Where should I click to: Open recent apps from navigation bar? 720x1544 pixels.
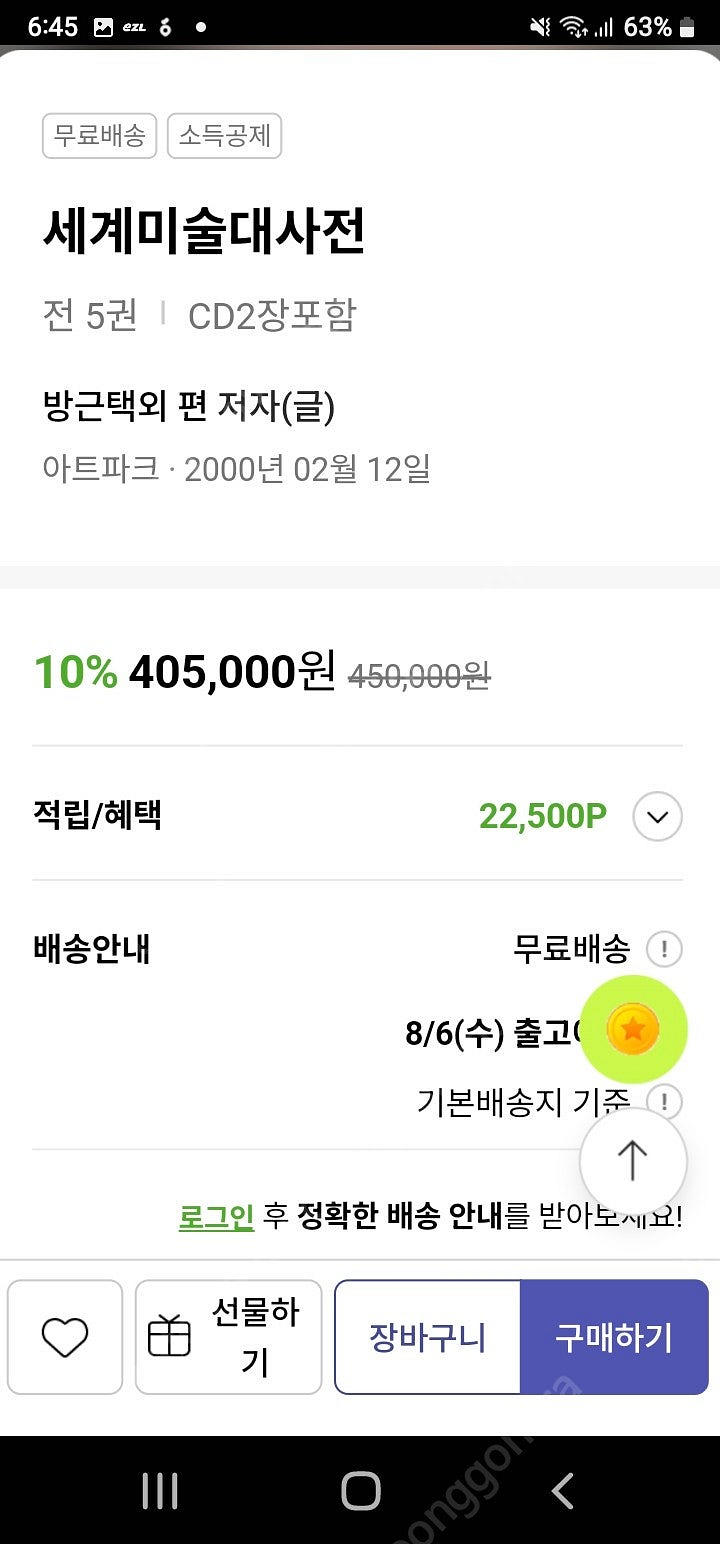click(160, 1491)
